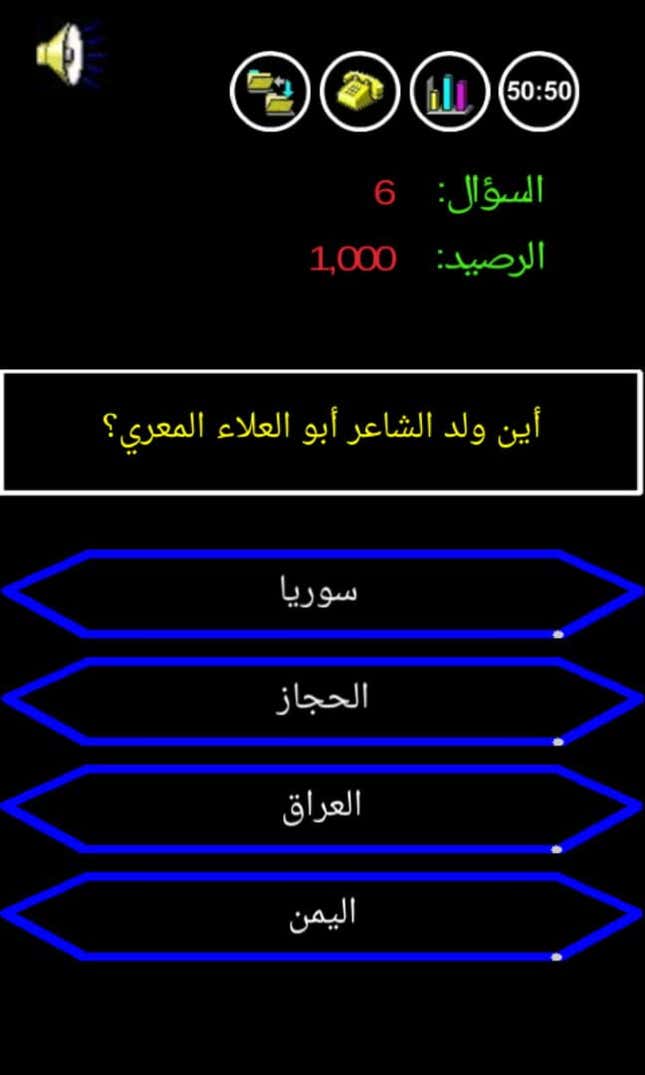This screenshot has height=1075, width=645.
Task: Use the ask the audience lifeline
Action: click(450, 92)
